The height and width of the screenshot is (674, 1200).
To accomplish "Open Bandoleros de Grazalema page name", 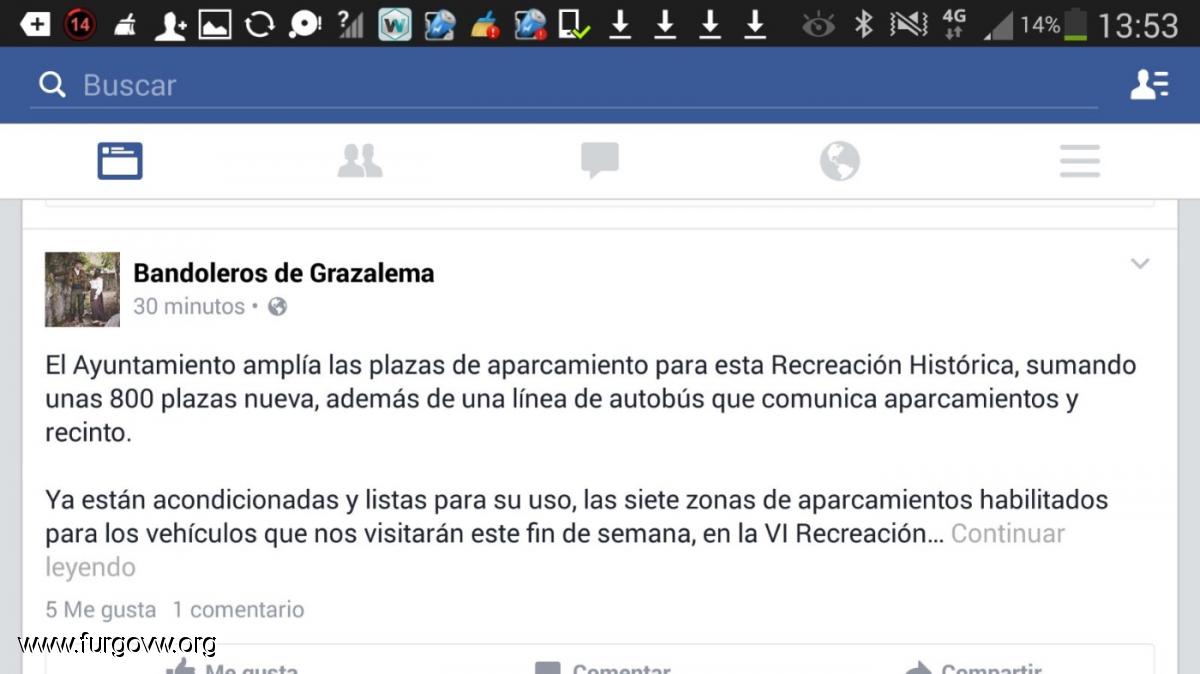I will click(x=284, y=273).
